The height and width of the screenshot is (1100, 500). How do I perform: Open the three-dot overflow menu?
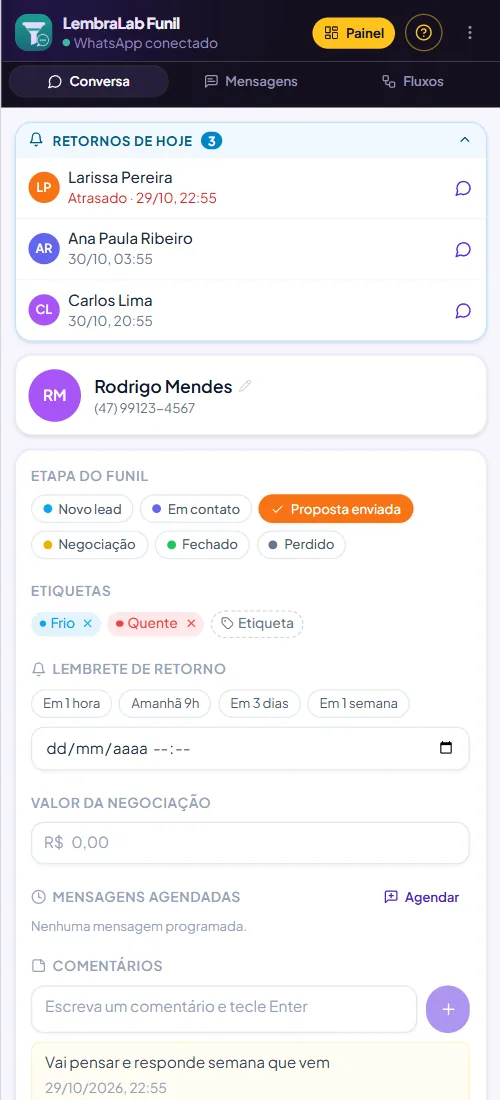click(x=470, y=33)
